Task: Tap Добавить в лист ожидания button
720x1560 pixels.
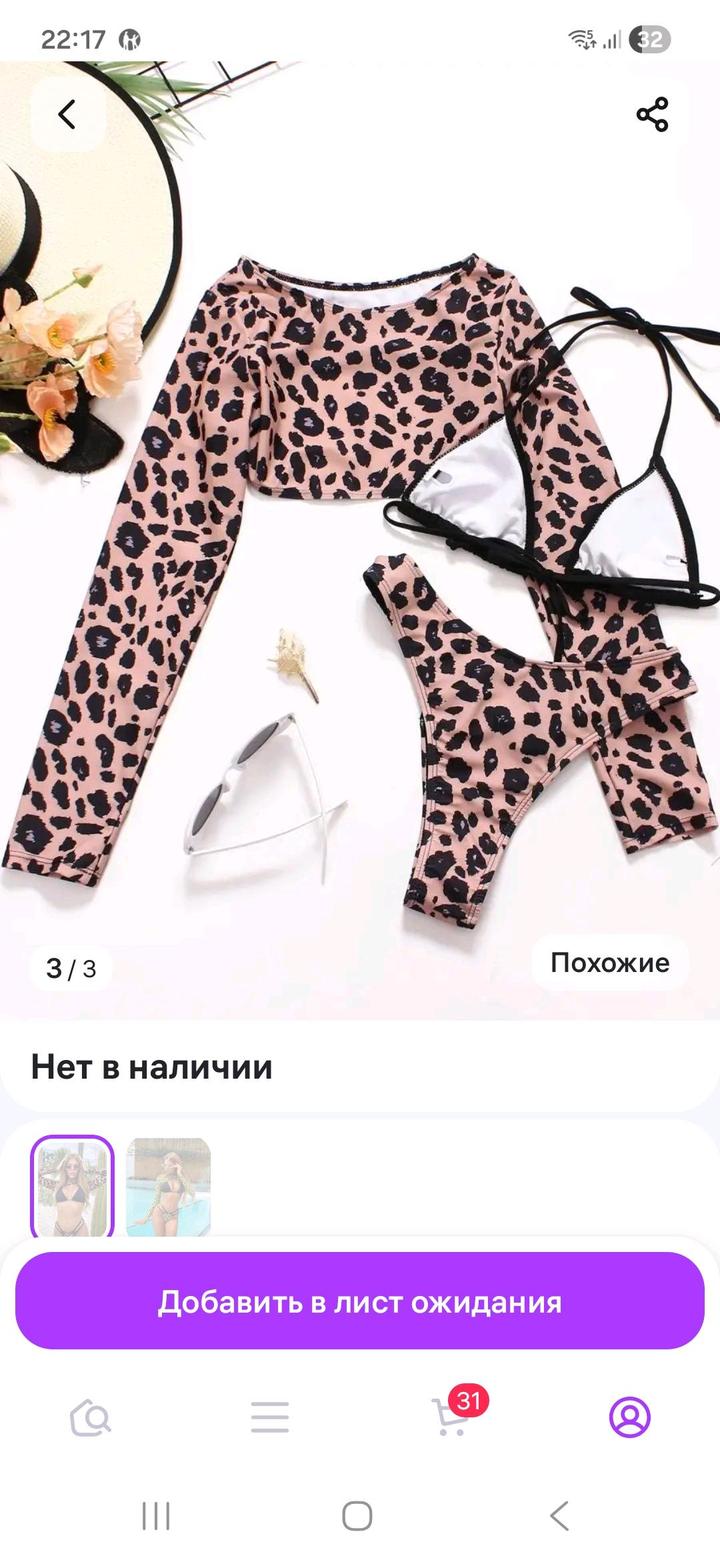Action: coord(360,1301)
